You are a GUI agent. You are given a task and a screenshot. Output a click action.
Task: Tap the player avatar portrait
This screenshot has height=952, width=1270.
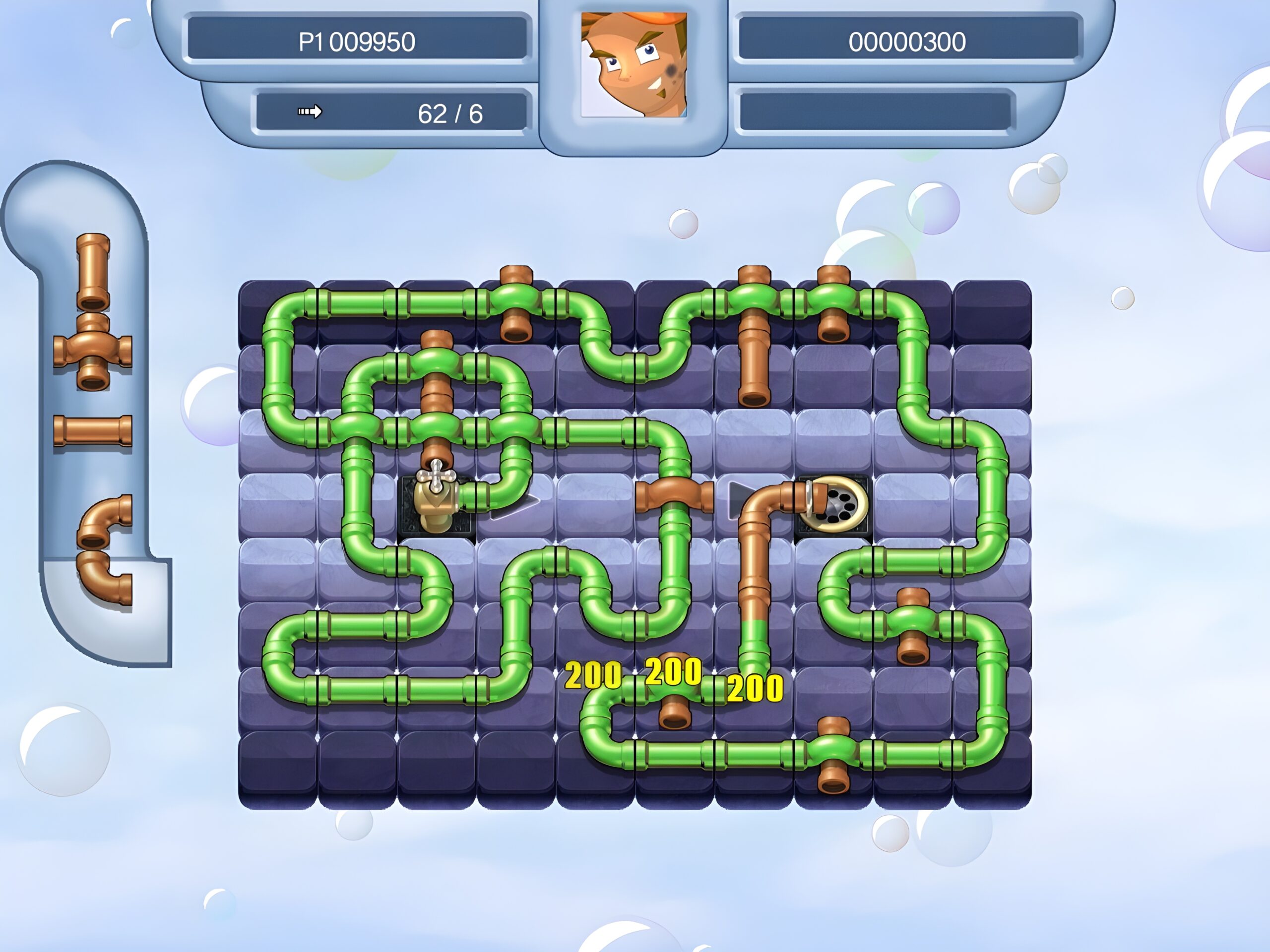634,65
